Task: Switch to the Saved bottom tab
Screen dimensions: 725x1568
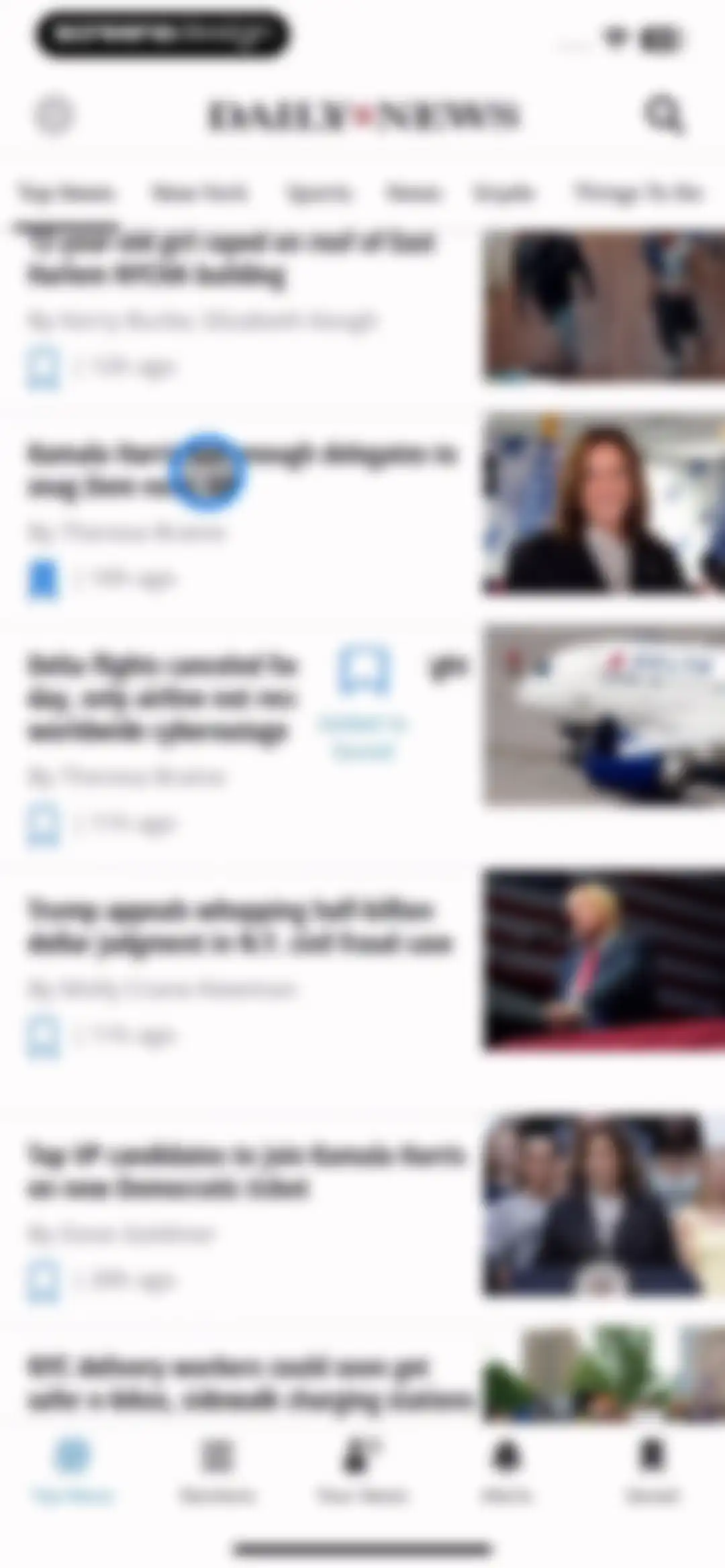Action: click(651, 1470)
